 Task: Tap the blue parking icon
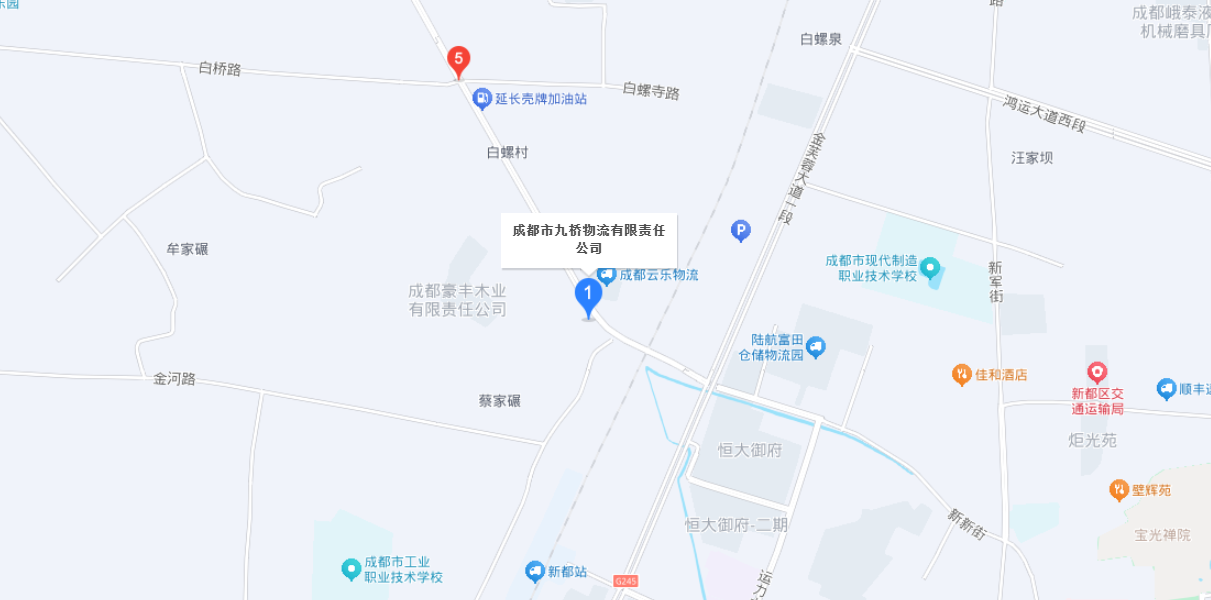tap(741, 231)
